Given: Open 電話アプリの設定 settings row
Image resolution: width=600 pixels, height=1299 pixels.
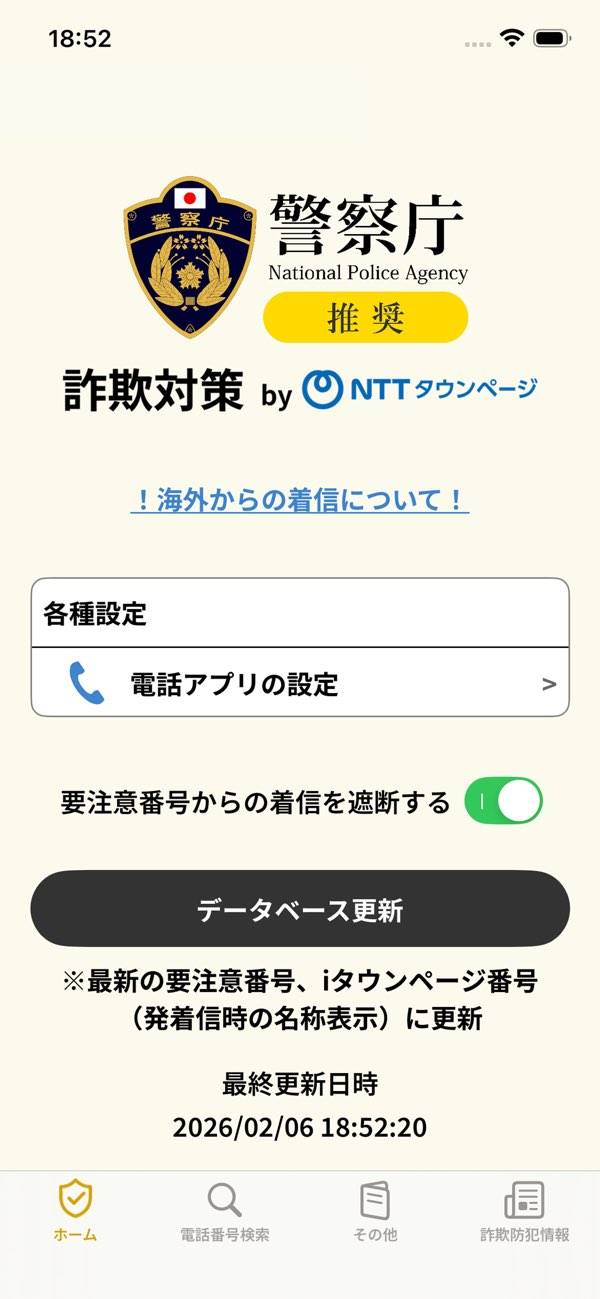Looking at the screenshot, I should click(300, 684).
